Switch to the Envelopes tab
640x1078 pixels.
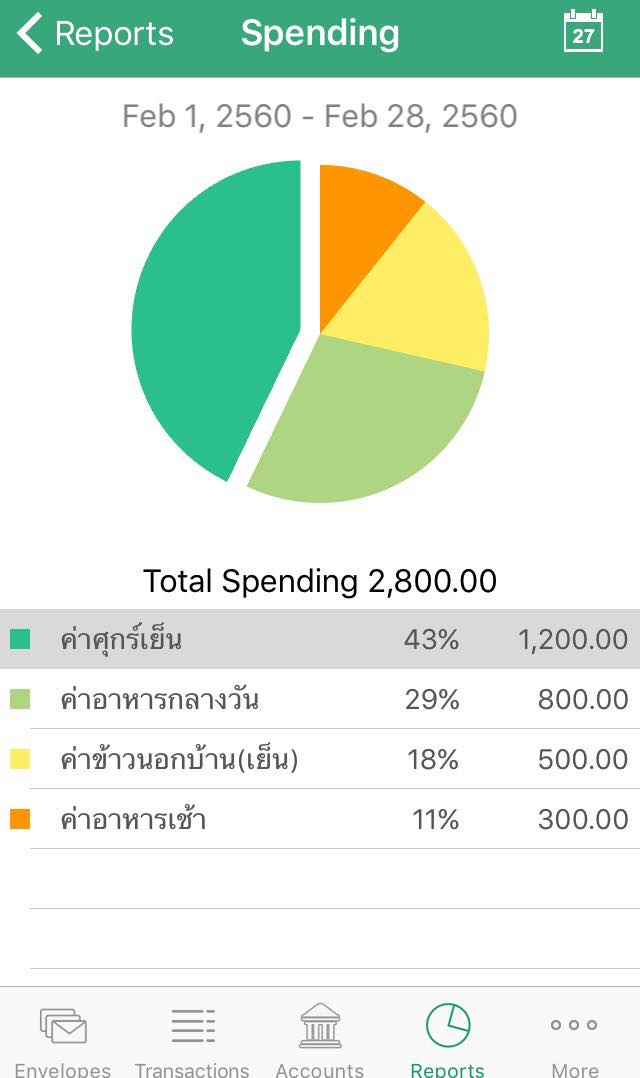tap(63, 1040)
